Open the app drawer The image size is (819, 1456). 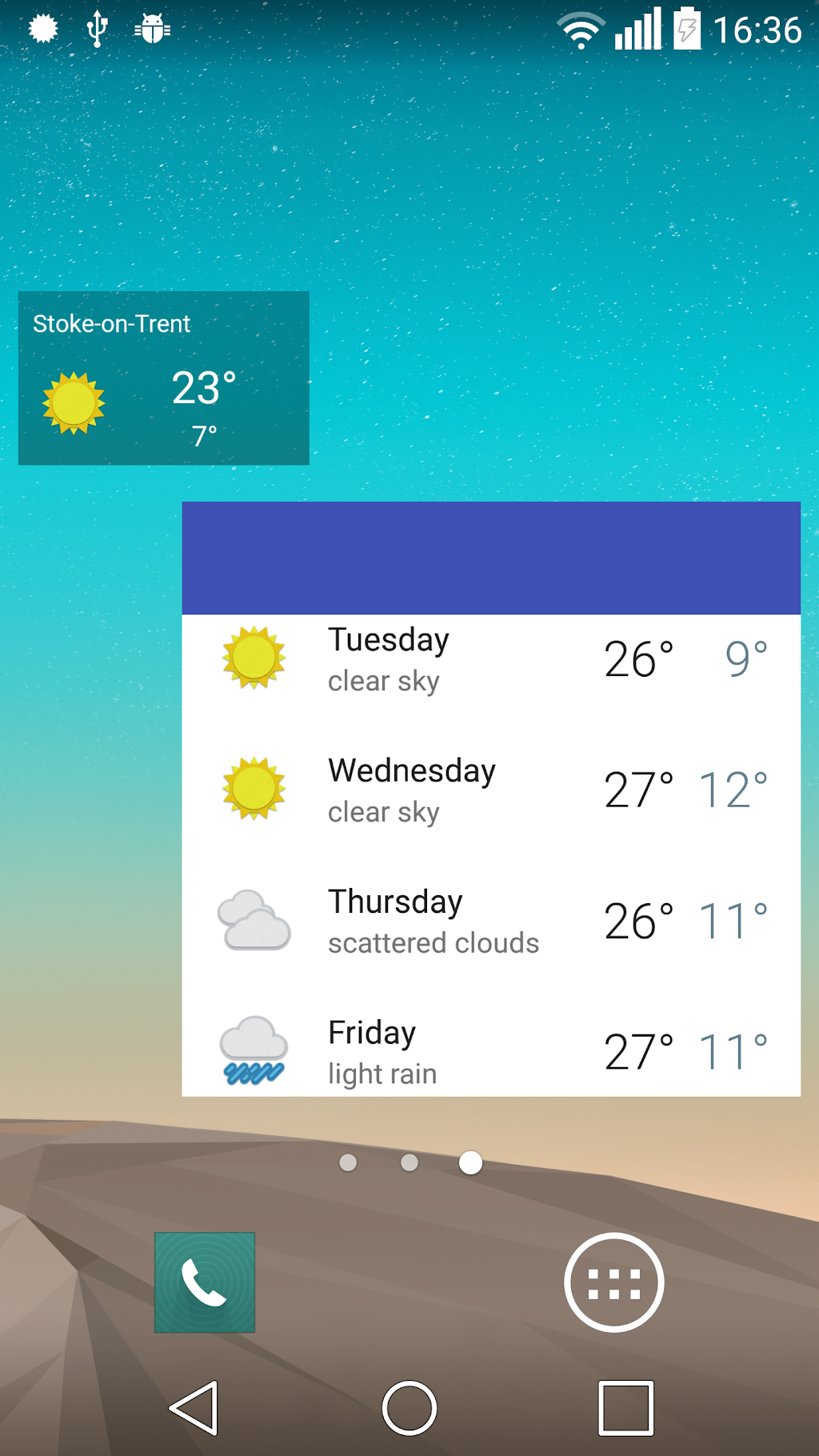613,1282
